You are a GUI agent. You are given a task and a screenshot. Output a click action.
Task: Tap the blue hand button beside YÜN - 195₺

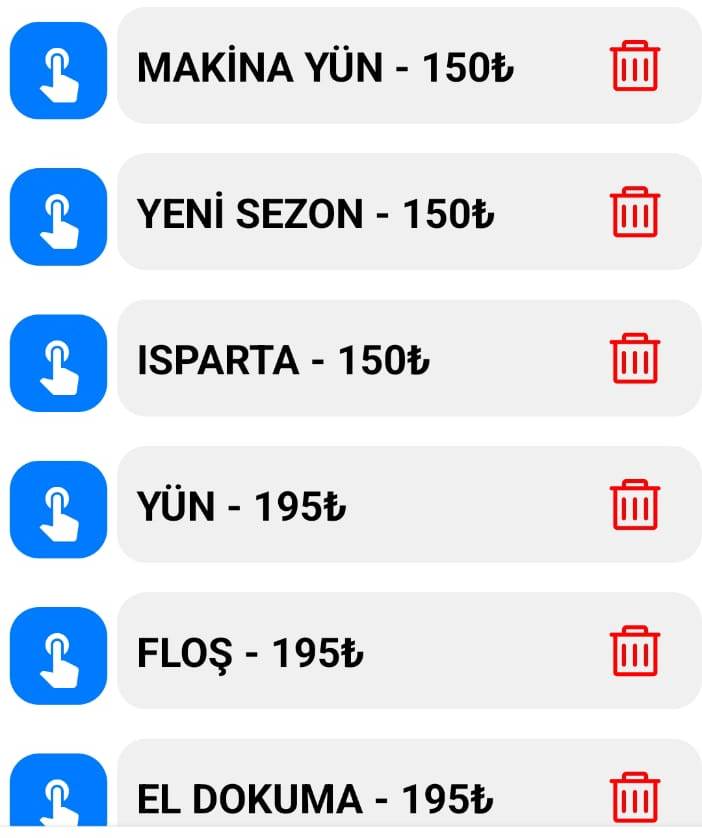[58, 508]
